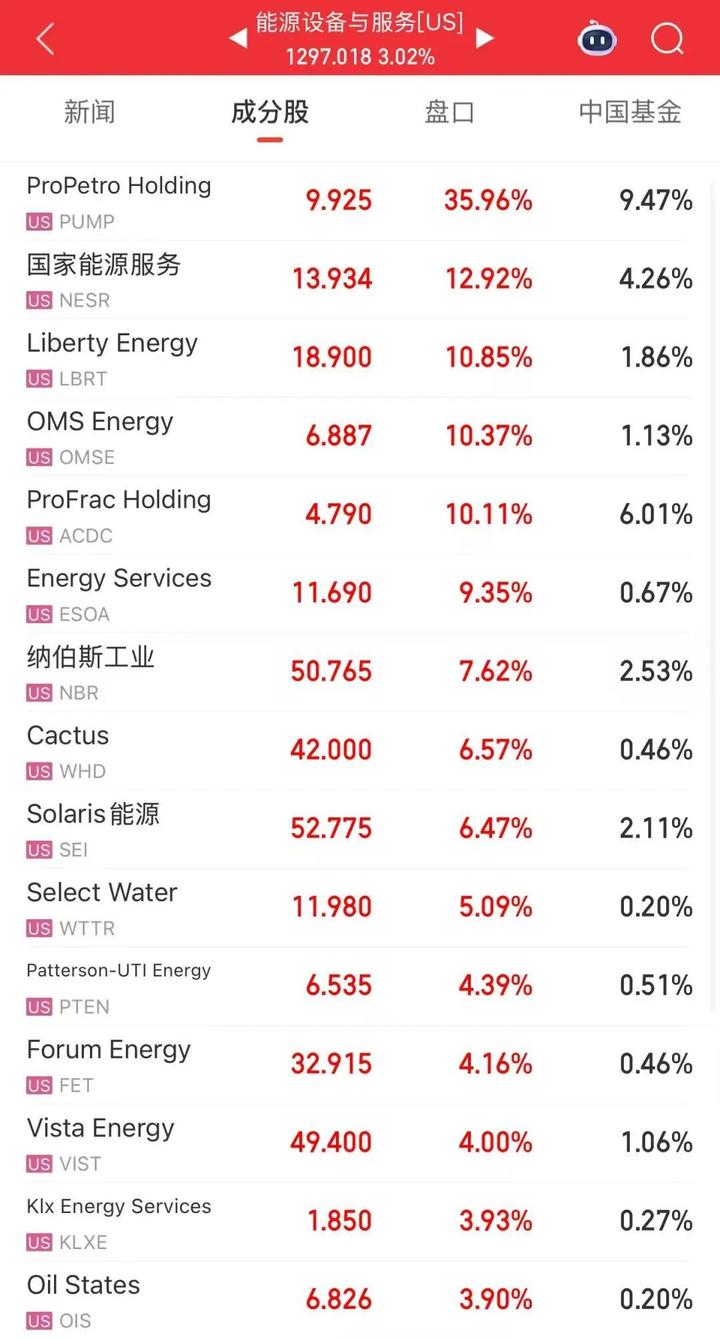
Task: Open OMS Energy stock row
Action: 100,436
